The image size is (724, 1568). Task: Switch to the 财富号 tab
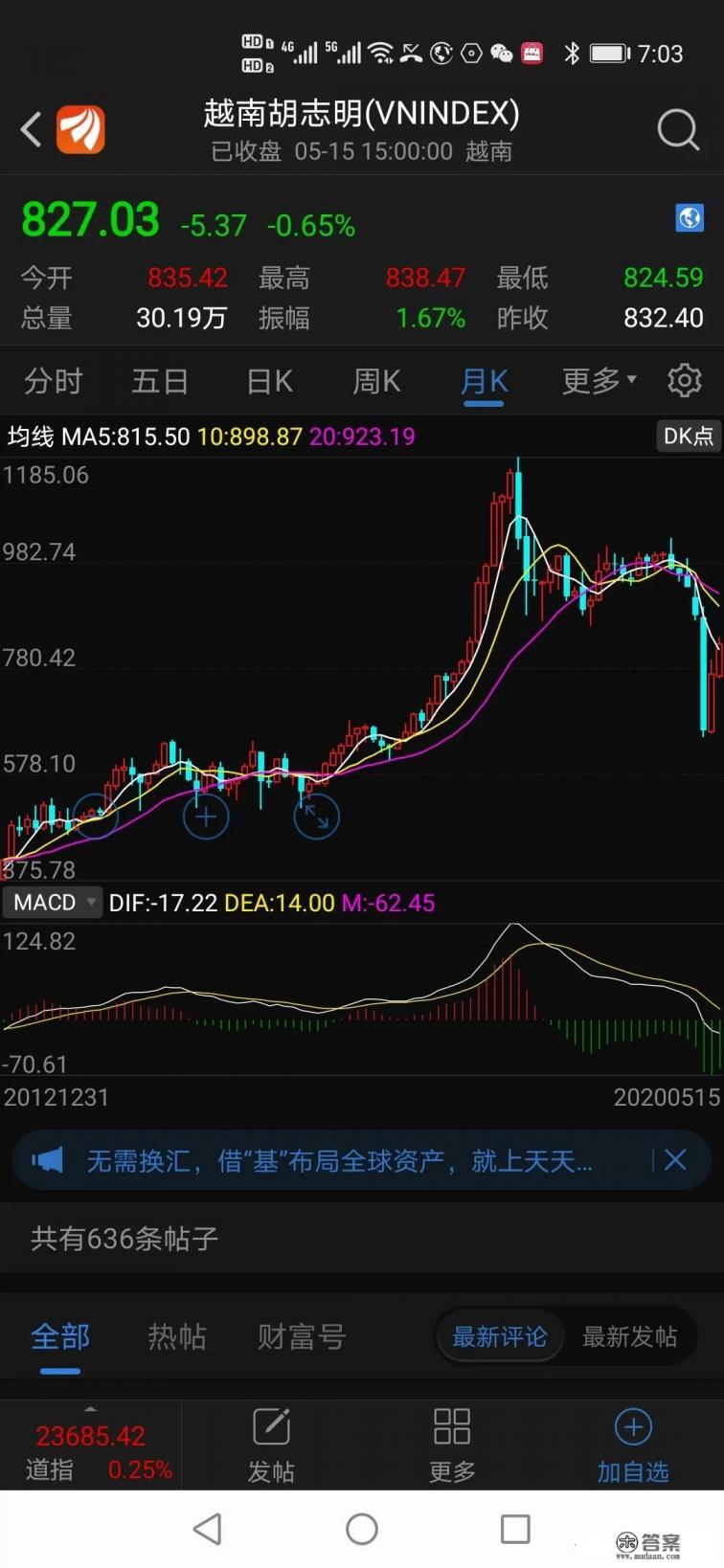click(x=301, y=1336)
